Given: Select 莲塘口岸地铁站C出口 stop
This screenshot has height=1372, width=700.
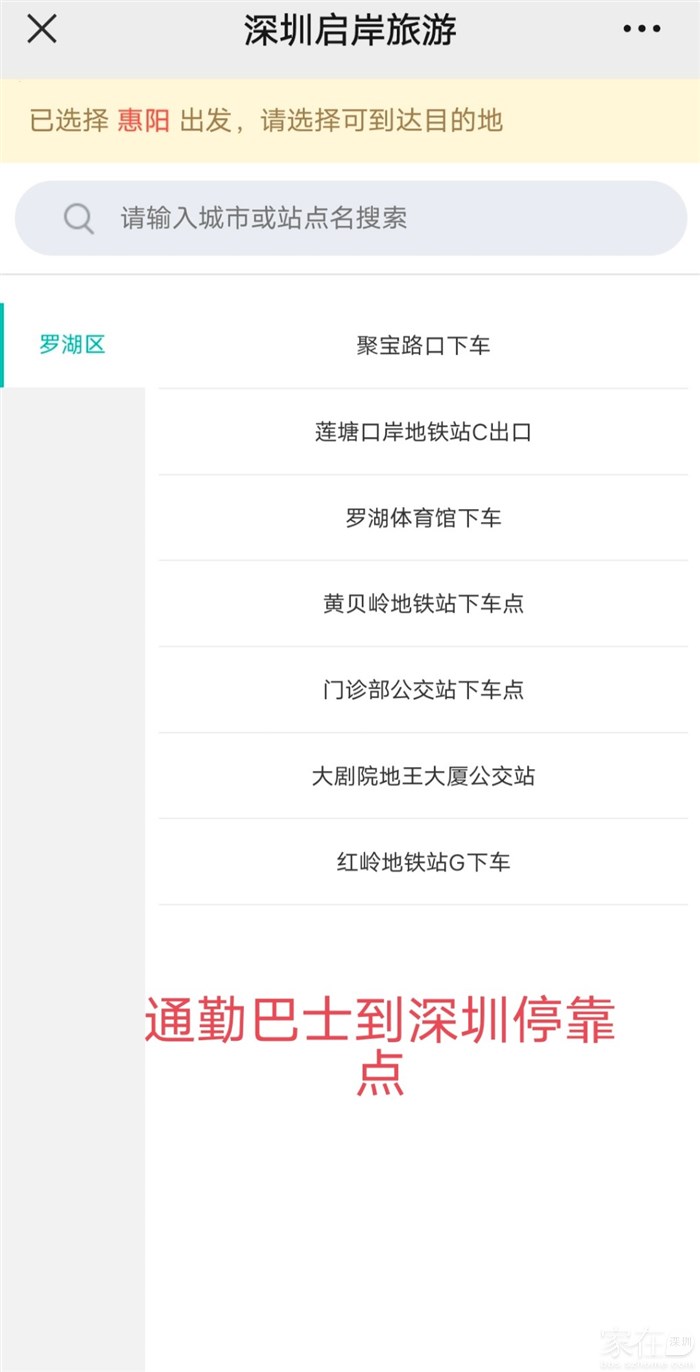Looking at the screenshot, I should 423,432.
